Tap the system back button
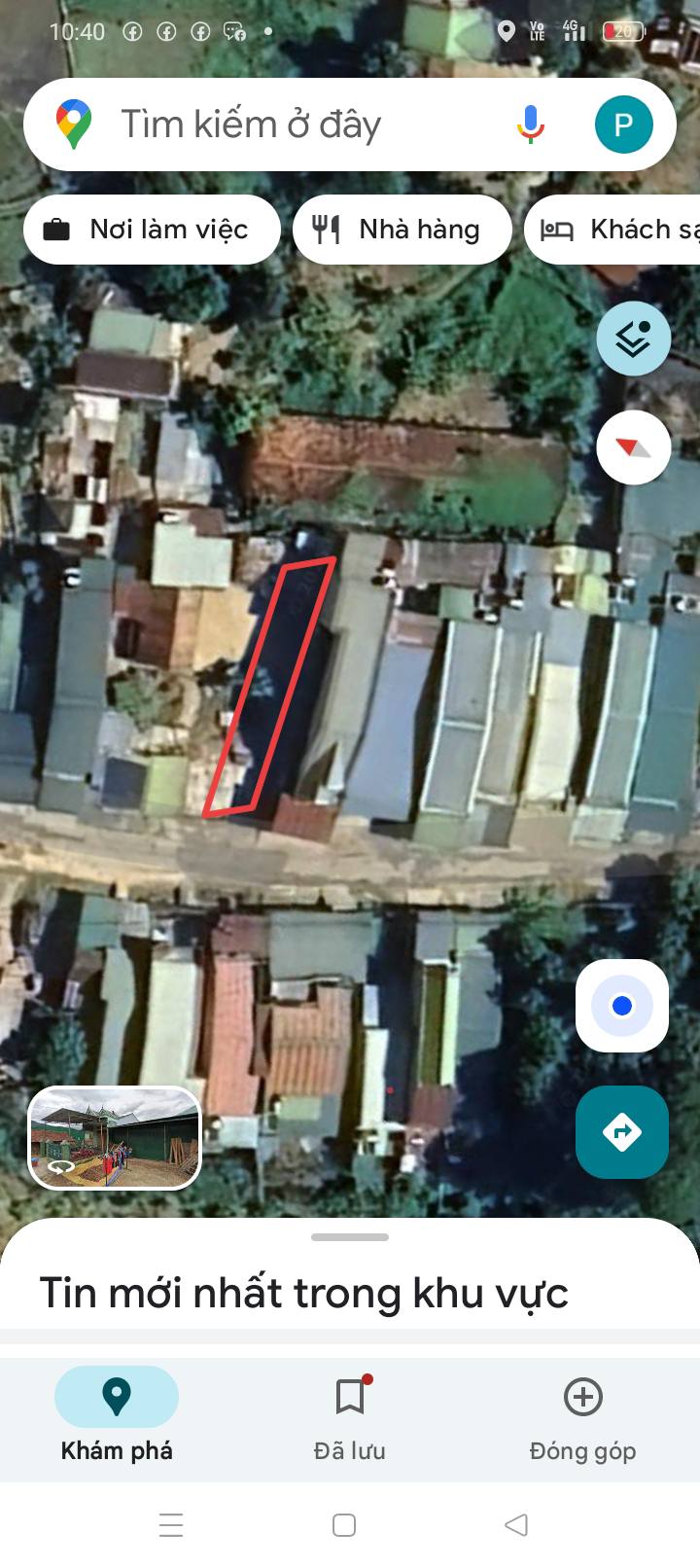The image size is (700, 1568). click(516, 1524)
